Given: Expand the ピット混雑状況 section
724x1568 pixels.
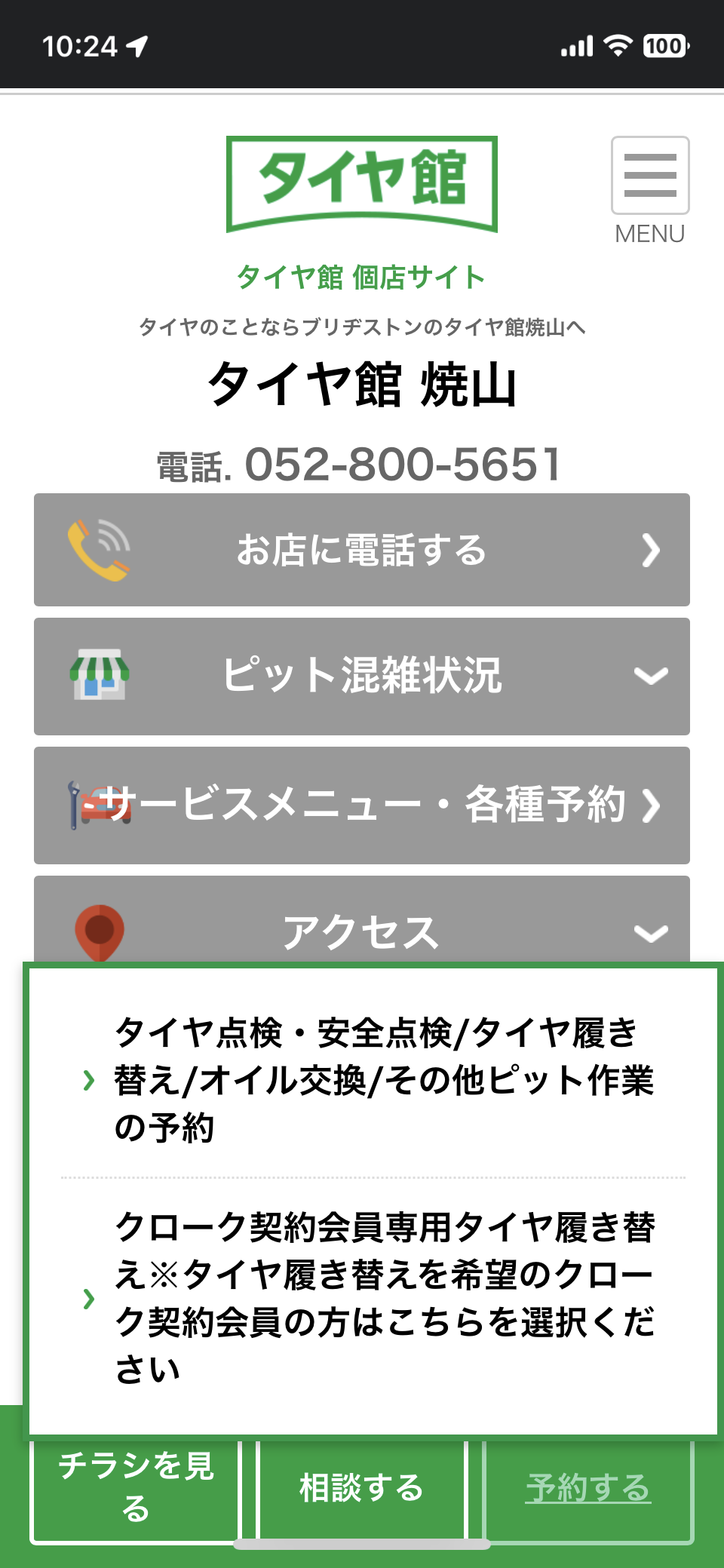Looking at the screenshot, I should coord(362,676).
